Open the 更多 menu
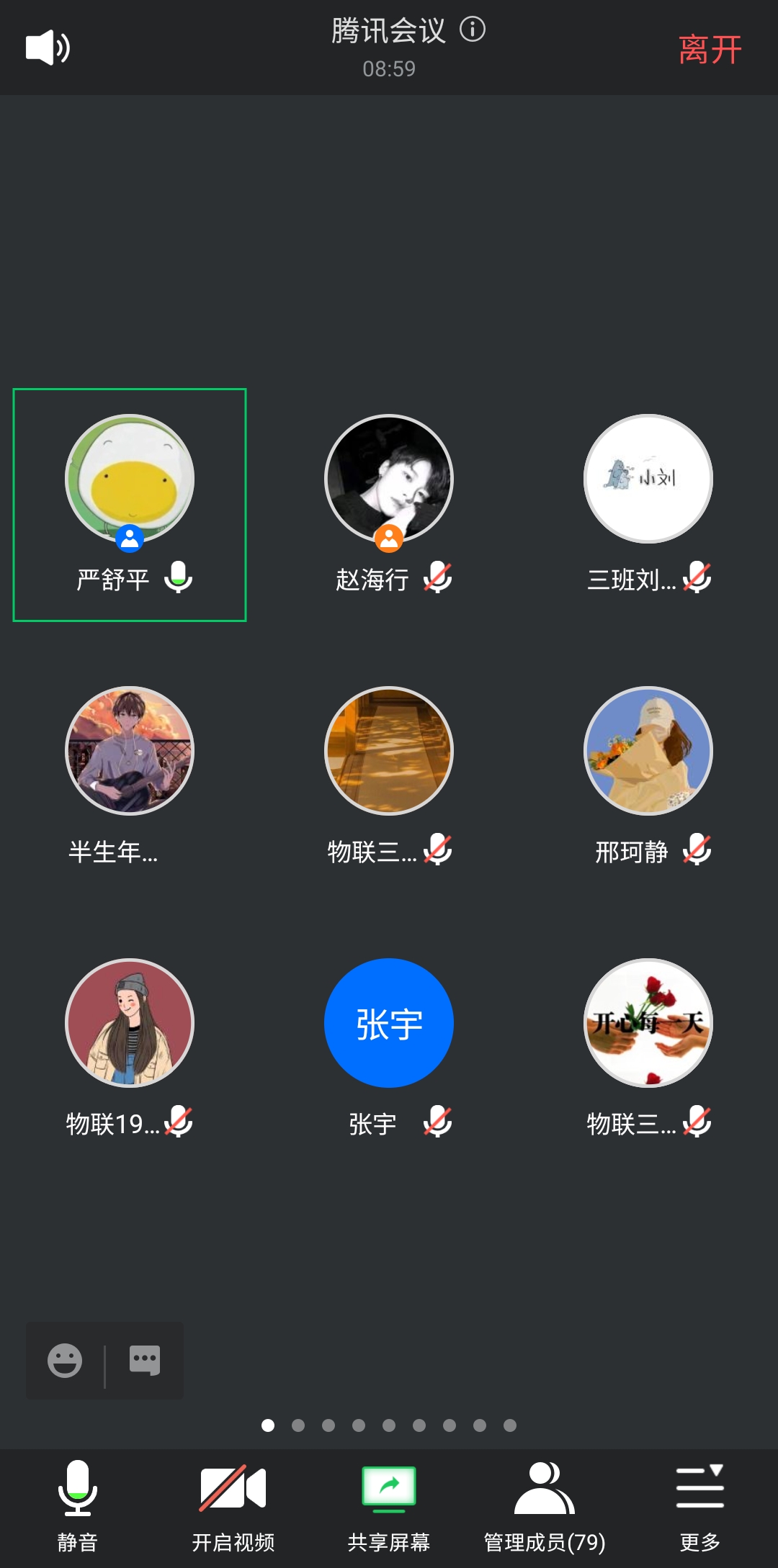Image resolution: width=778 pixels, height=1568 pixels. coord(699,1505)
